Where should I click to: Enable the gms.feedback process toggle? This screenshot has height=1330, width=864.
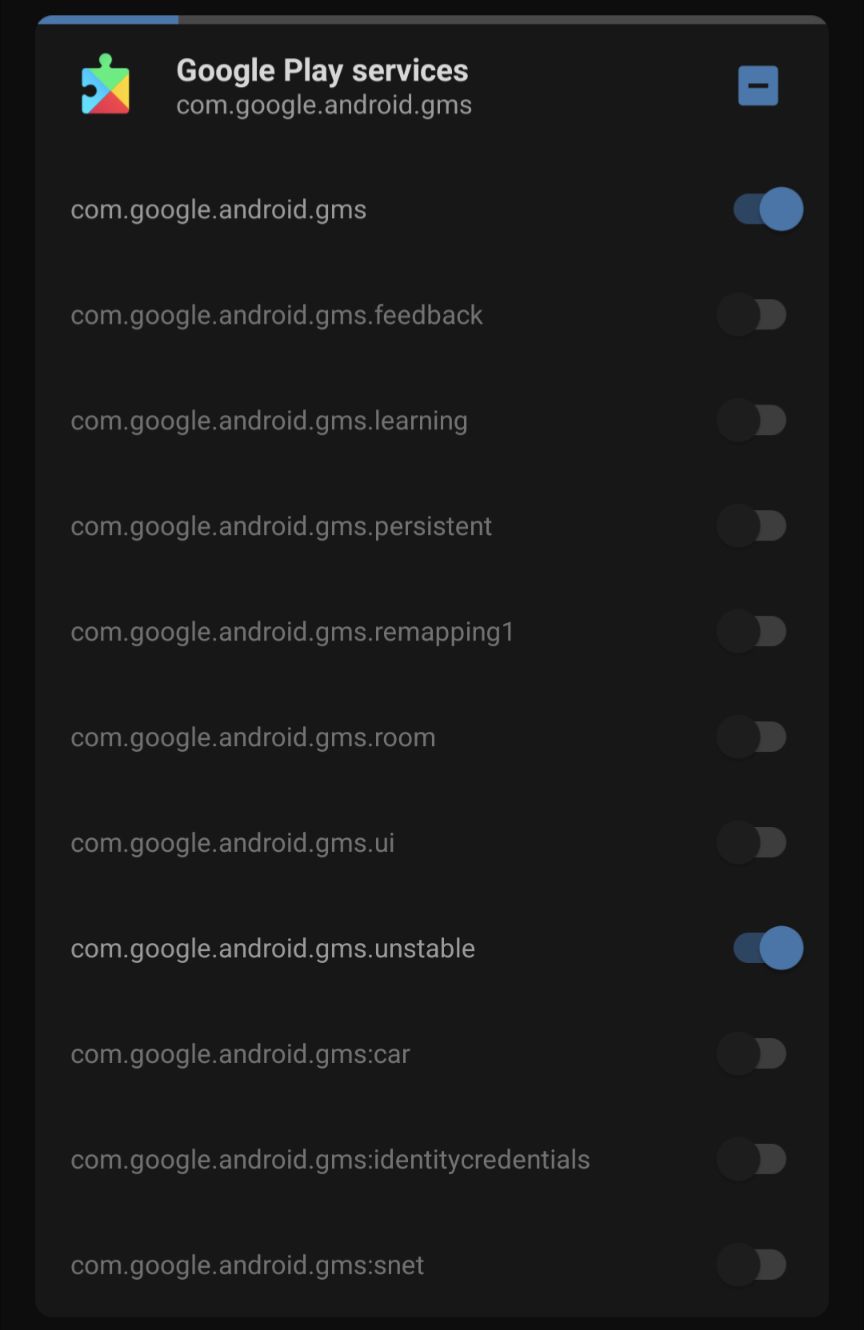(752, 315)
